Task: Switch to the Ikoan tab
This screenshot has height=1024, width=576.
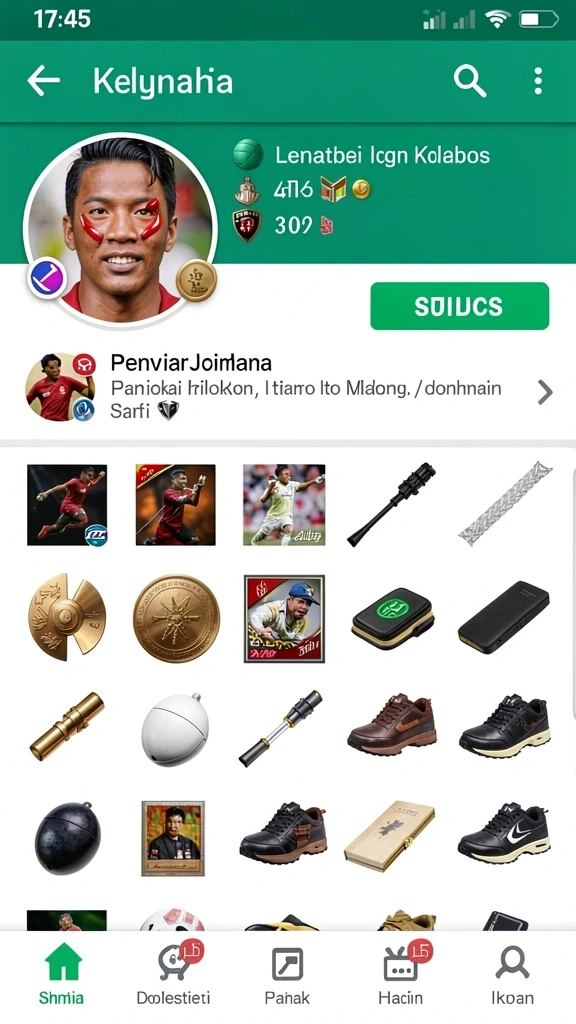Action: tap(513, 976)
